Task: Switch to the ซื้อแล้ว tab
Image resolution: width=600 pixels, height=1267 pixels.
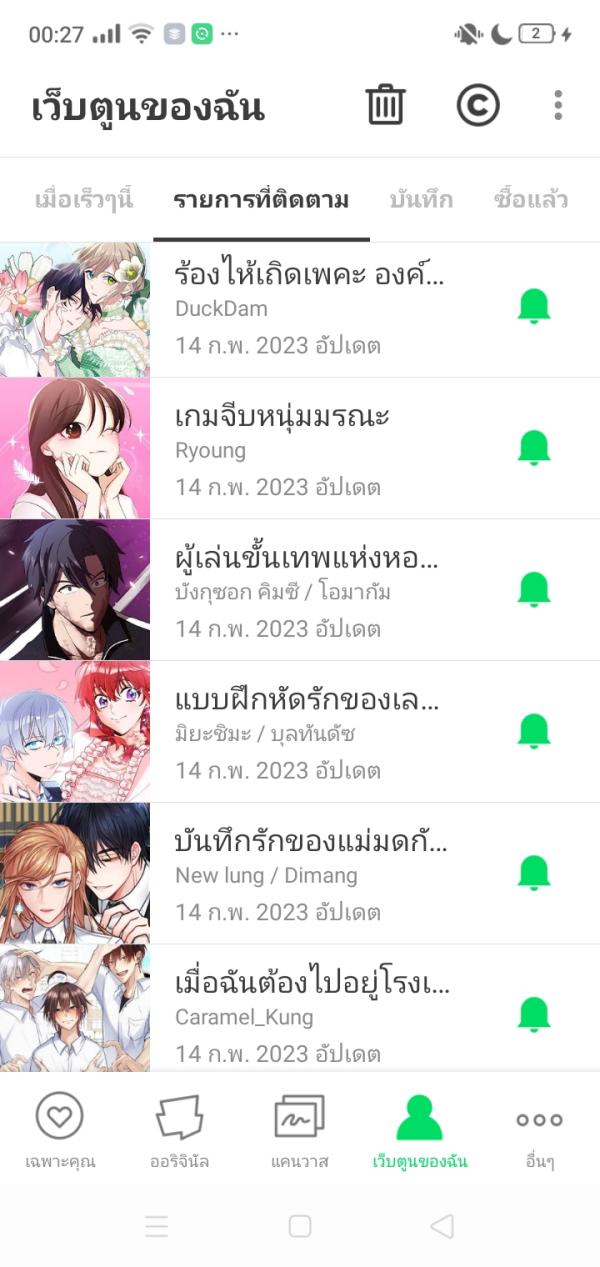Action: (531, 199)
